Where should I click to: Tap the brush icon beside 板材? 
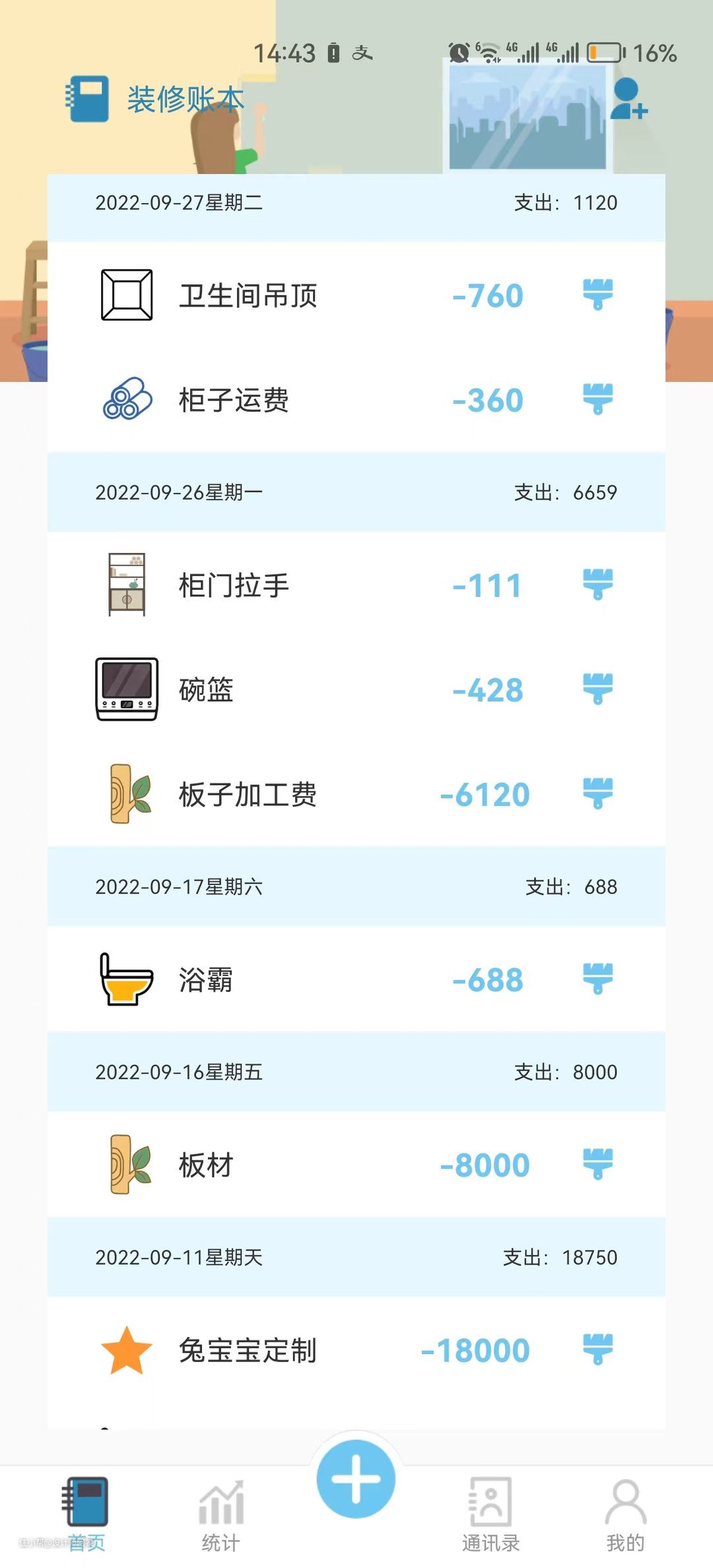[597, 1164]
